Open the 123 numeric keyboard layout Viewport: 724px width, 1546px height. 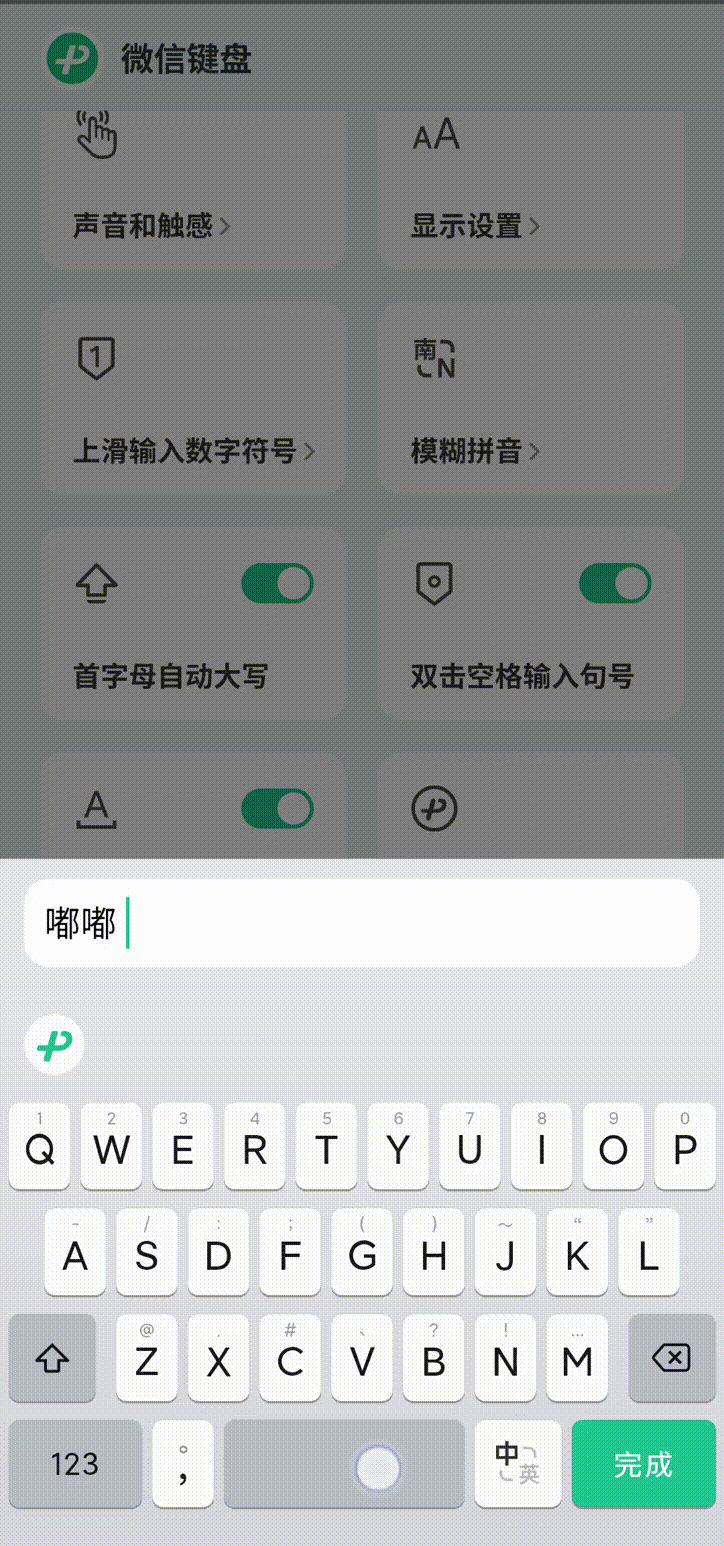click(75, 1464)
